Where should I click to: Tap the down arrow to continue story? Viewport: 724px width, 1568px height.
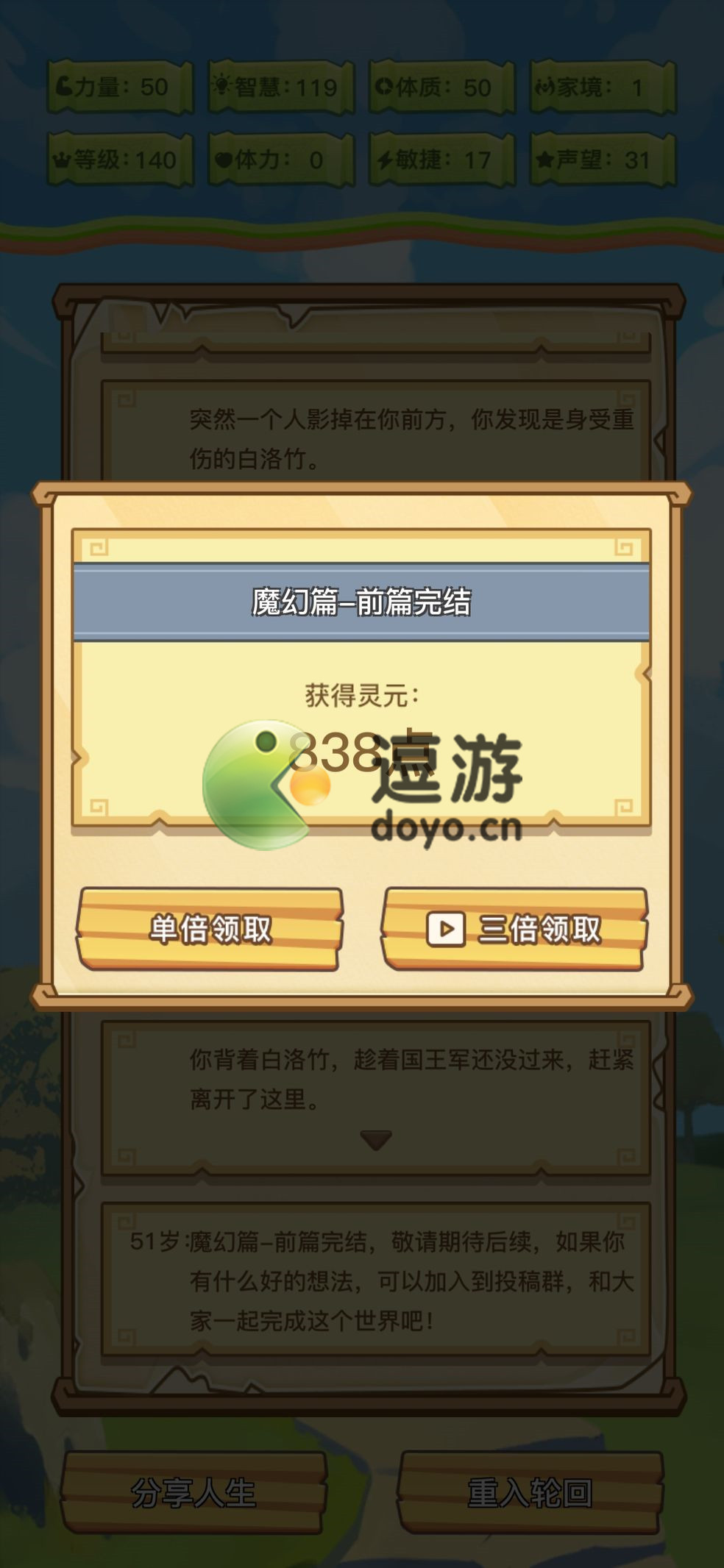[x=376, y=1140]
